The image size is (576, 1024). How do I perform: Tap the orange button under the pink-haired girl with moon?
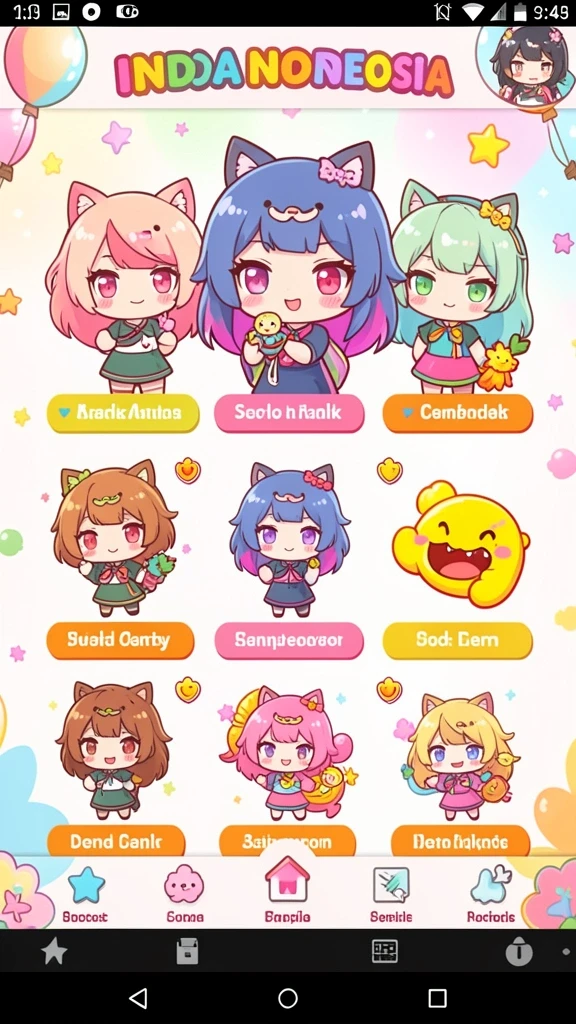[x=287, y=841]
